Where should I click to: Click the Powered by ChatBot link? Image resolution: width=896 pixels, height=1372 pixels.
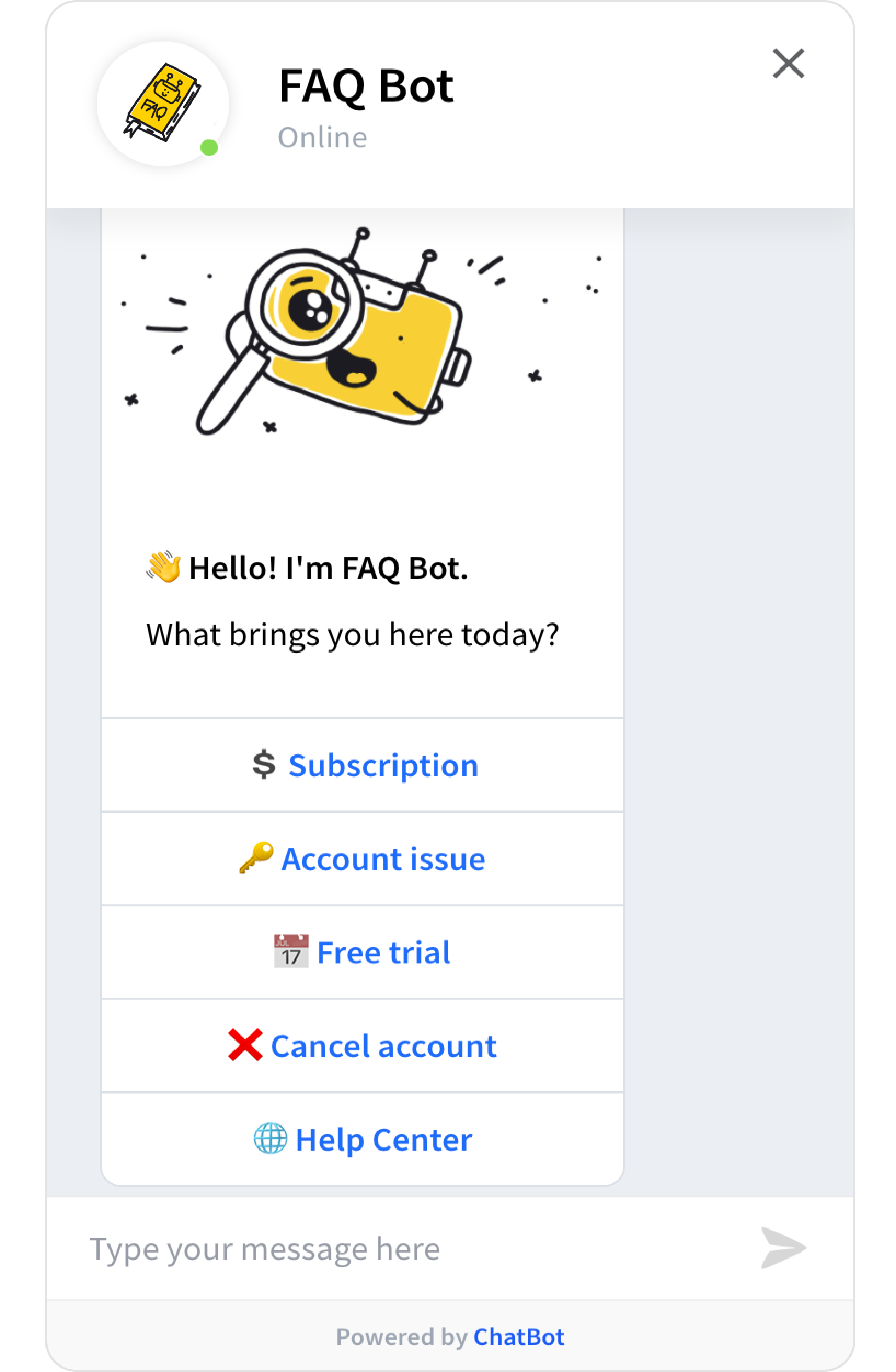coord(518,1337)
